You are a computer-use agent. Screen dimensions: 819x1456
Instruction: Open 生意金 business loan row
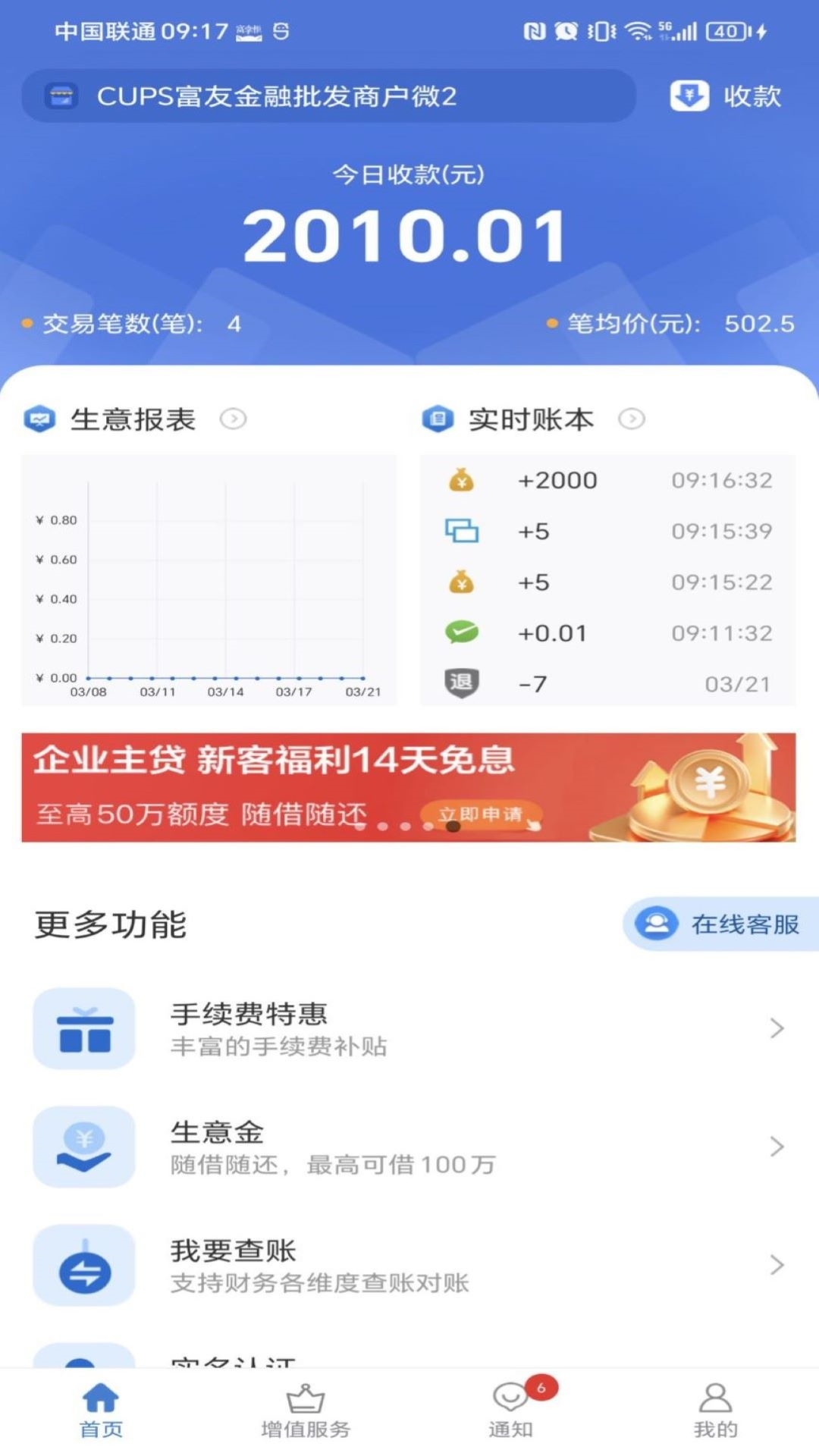coord(408,1147)
